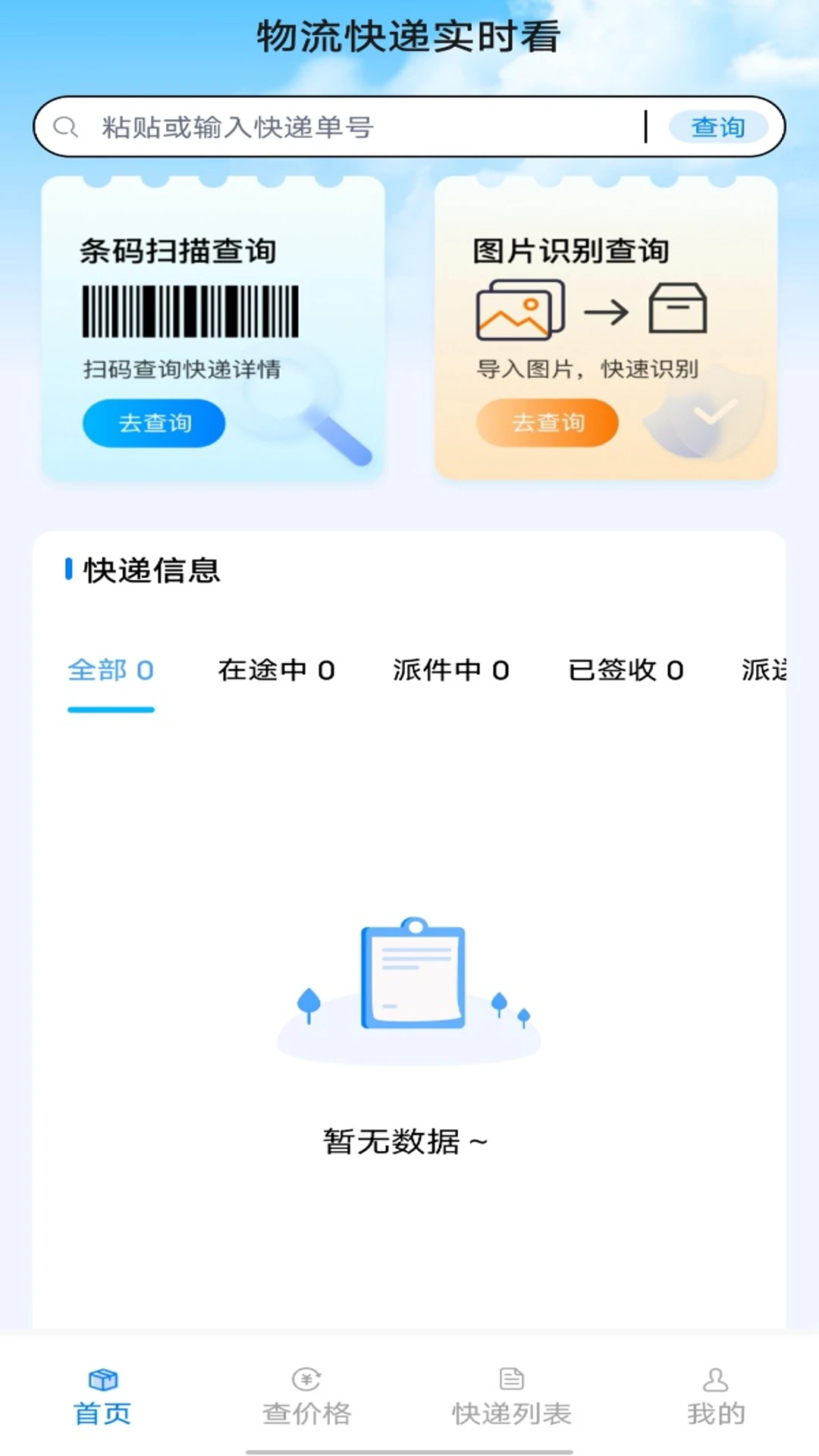Switch to the 在途中 tab
This screenshot has width=819, height=1456.
point(277,670)
